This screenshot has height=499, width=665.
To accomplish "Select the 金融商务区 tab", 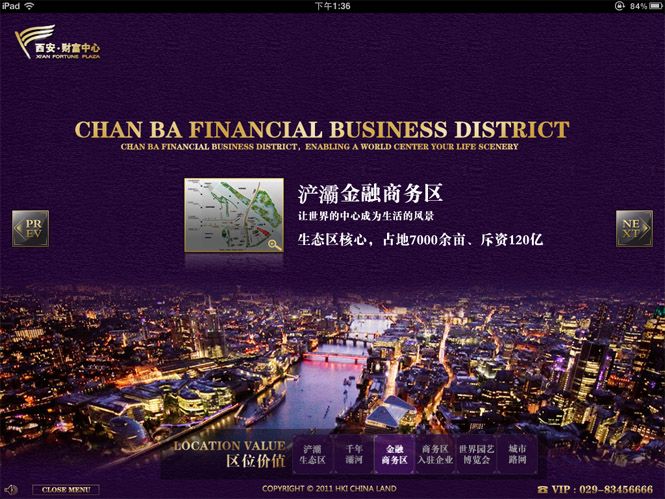I will (394, 454).
